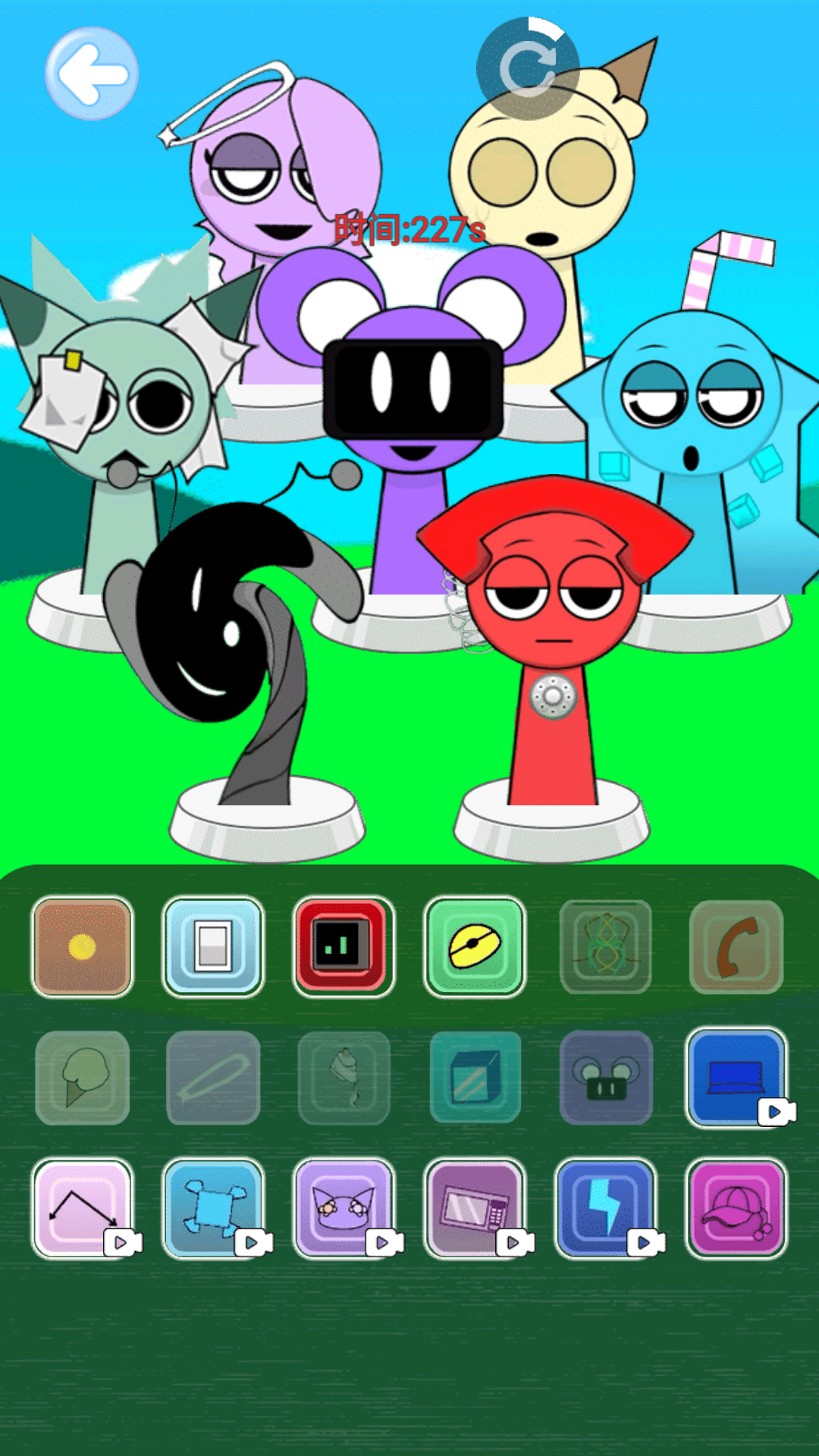Select the light blue switch tile
This screenshot has height=1456, width=819.
[x=213, y=947]
